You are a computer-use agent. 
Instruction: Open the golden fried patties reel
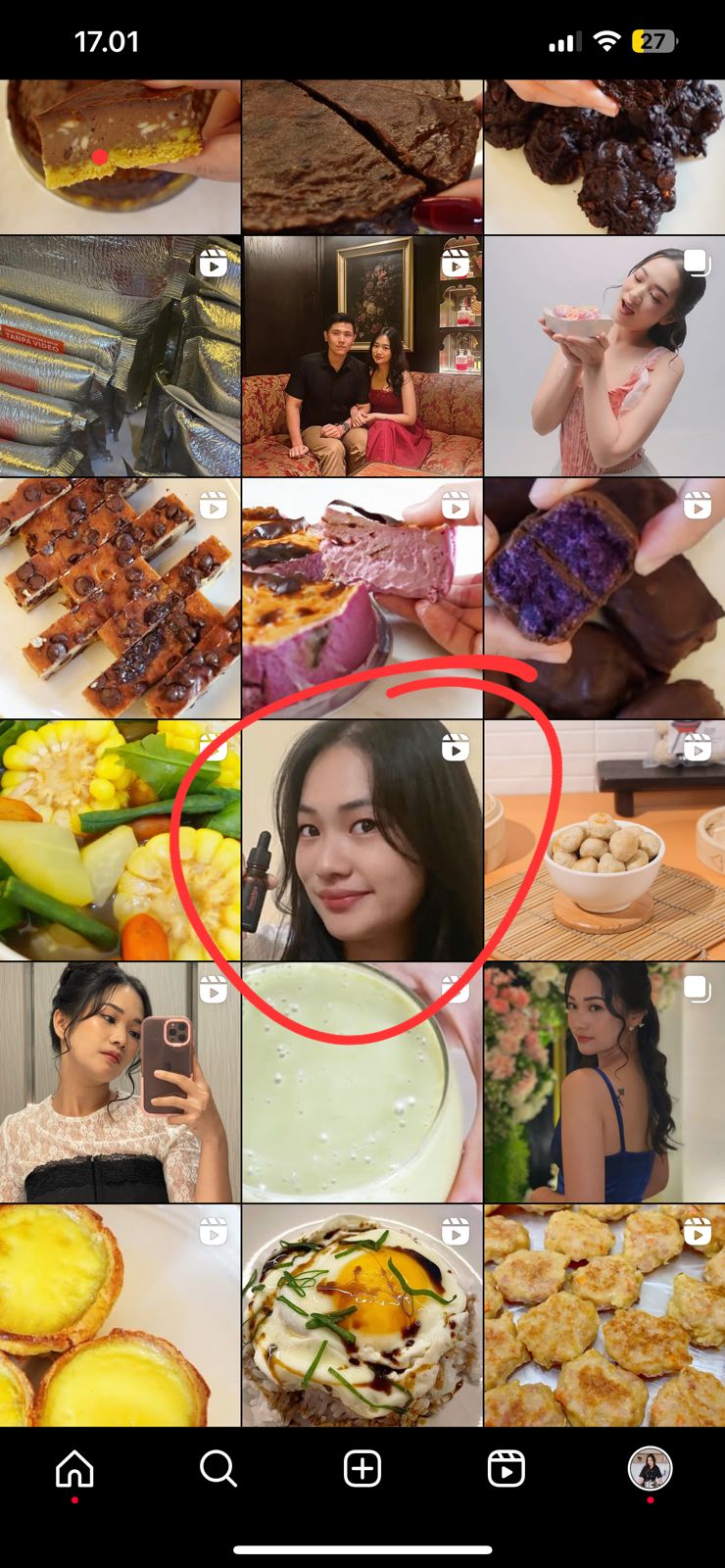[604, 1315]
